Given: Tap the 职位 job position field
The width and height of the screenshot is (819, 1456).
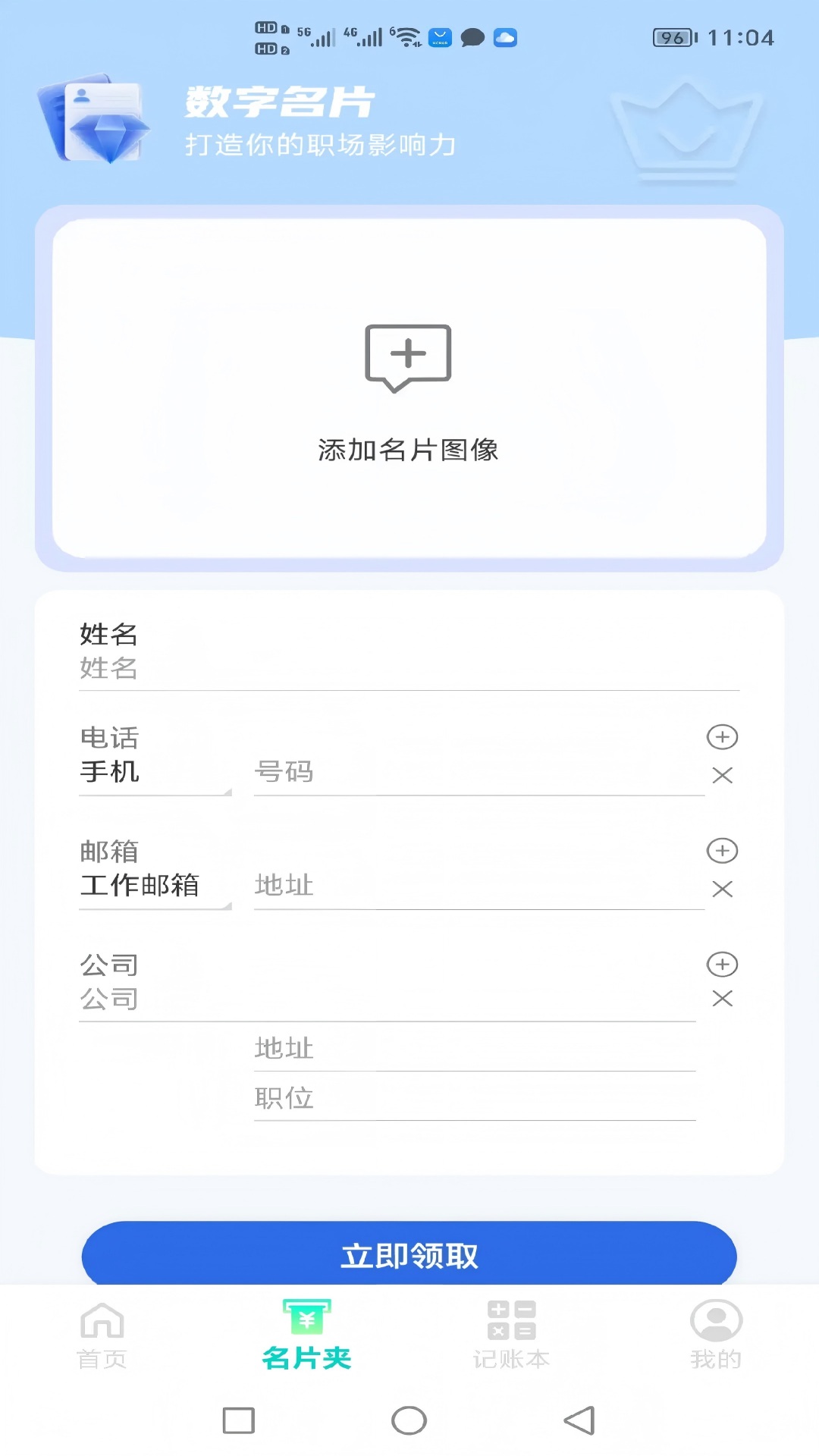Looking at the screenshot, I should tap(475, 1099).
